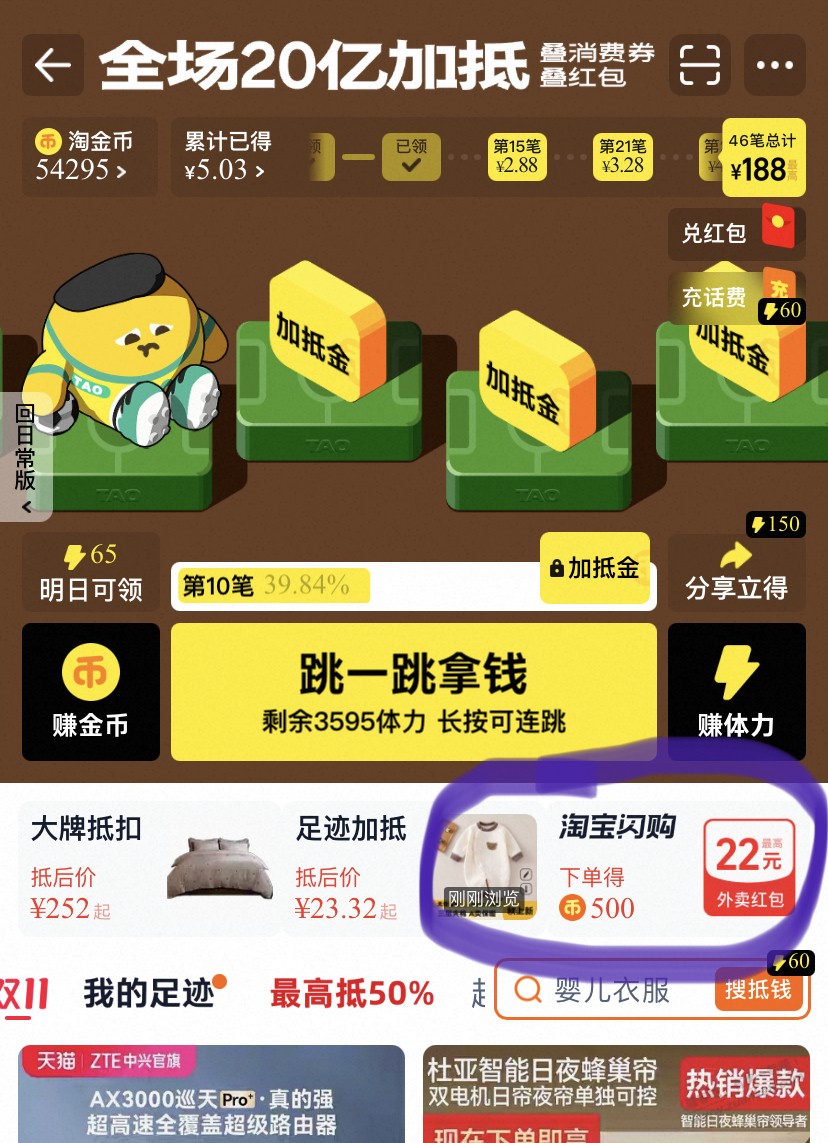Switch back via 回日常版 side tab
The image size is (828, 1143).
24,455
